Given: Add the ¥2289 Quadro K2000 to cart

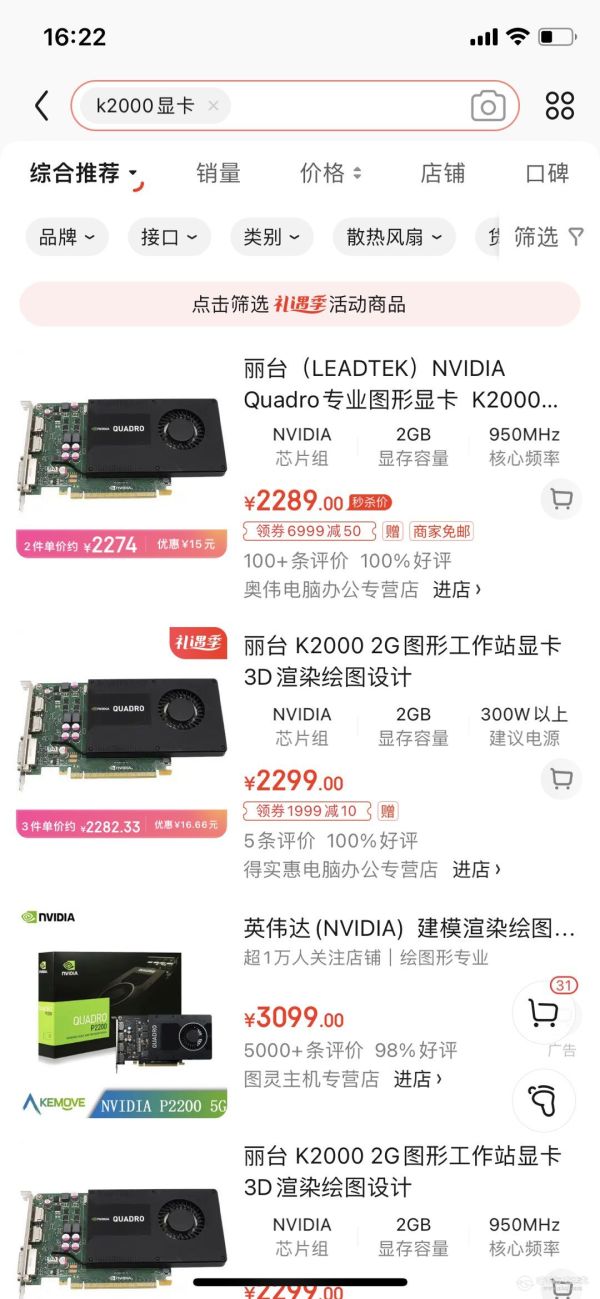Looking at the screenshot, I should 561,499.
